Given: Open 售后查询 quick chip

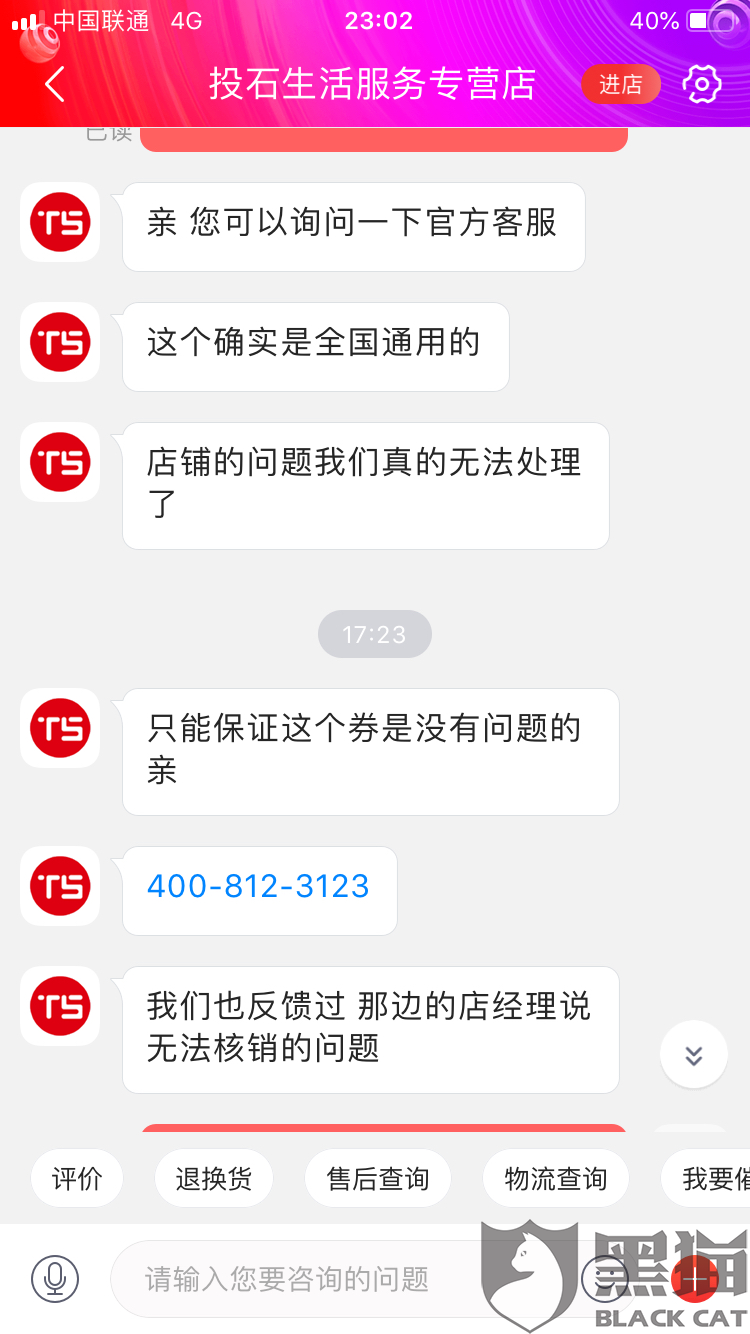Looking at the screenshot, I should coord(377,1179).
